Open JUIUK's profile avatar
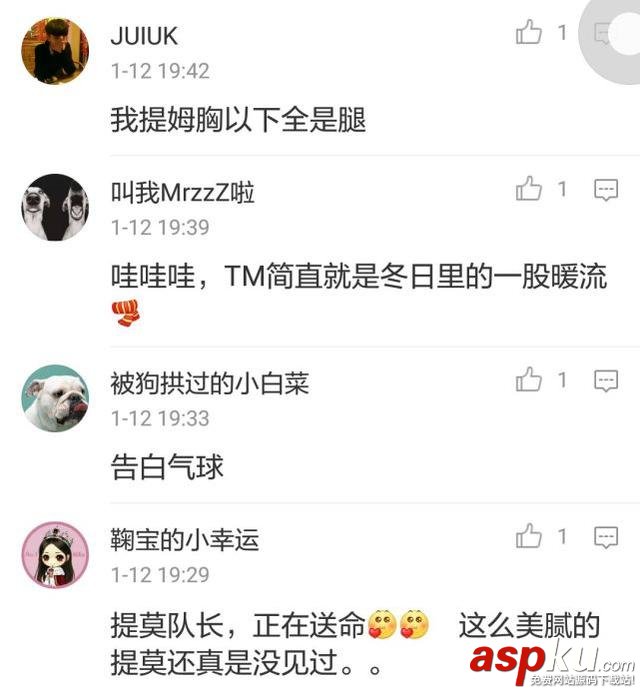640x692 pixels. click(55, 52)
